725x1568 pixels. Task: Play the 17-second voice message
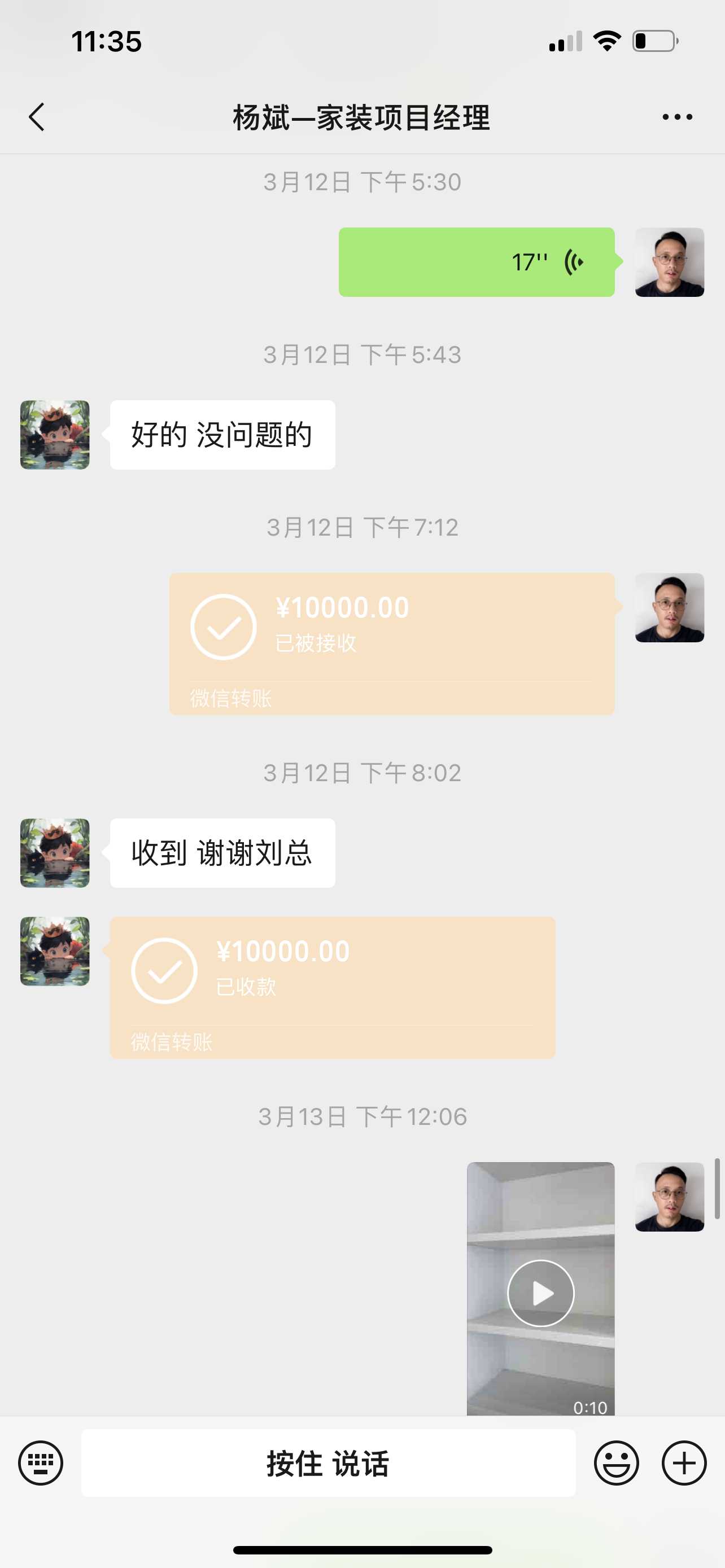[x=476, y=262]
